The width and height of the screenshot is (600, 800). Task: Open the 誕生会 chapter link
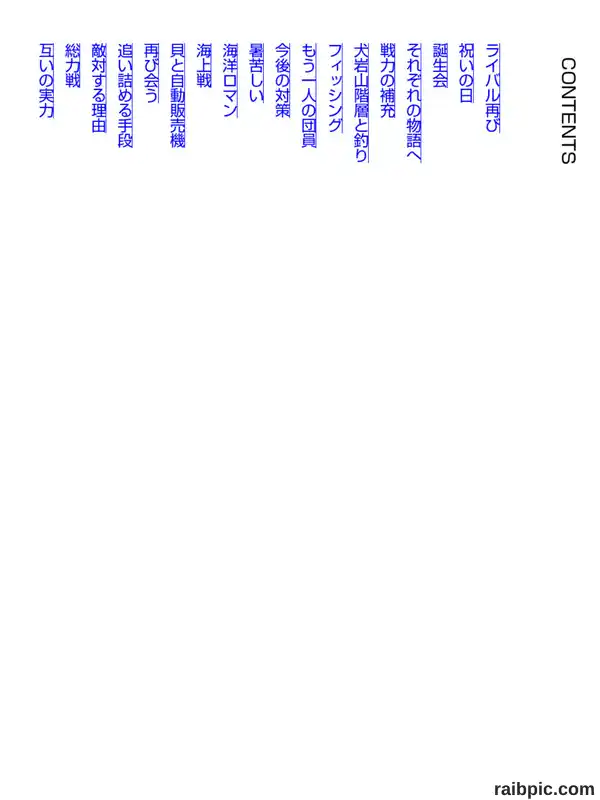[x=440, y=66]
